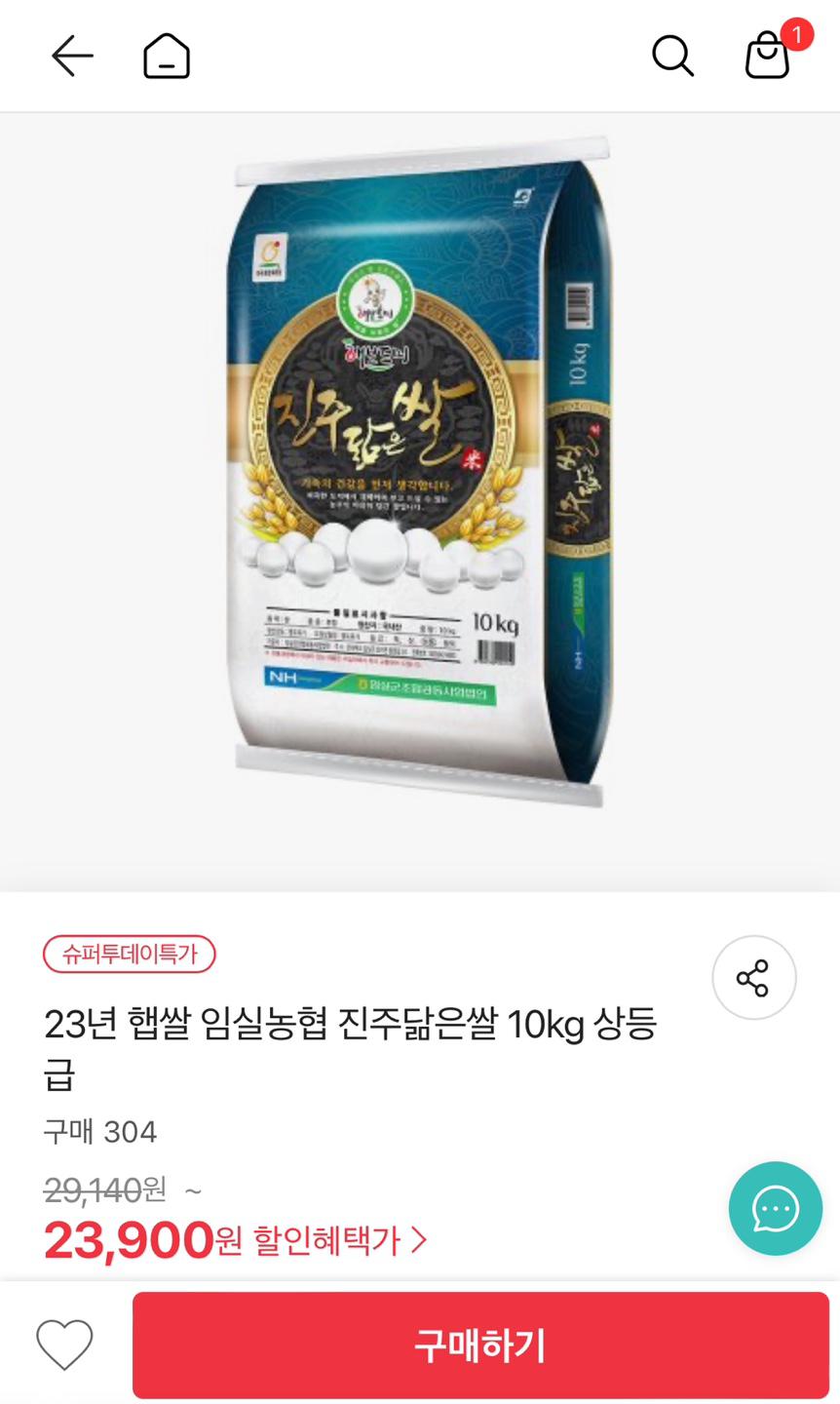Open the home icon
The image size is (840, 1404).
point(167,56)
